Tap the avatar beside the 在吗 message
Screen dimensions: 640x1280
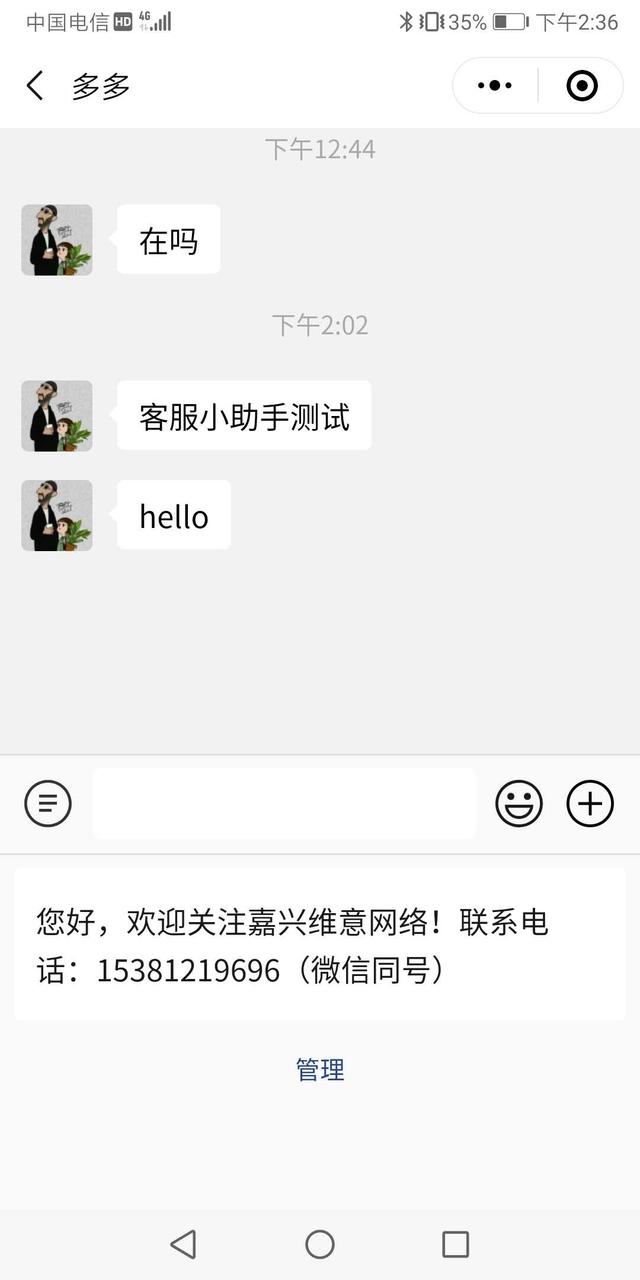click(x=57, y=240)
